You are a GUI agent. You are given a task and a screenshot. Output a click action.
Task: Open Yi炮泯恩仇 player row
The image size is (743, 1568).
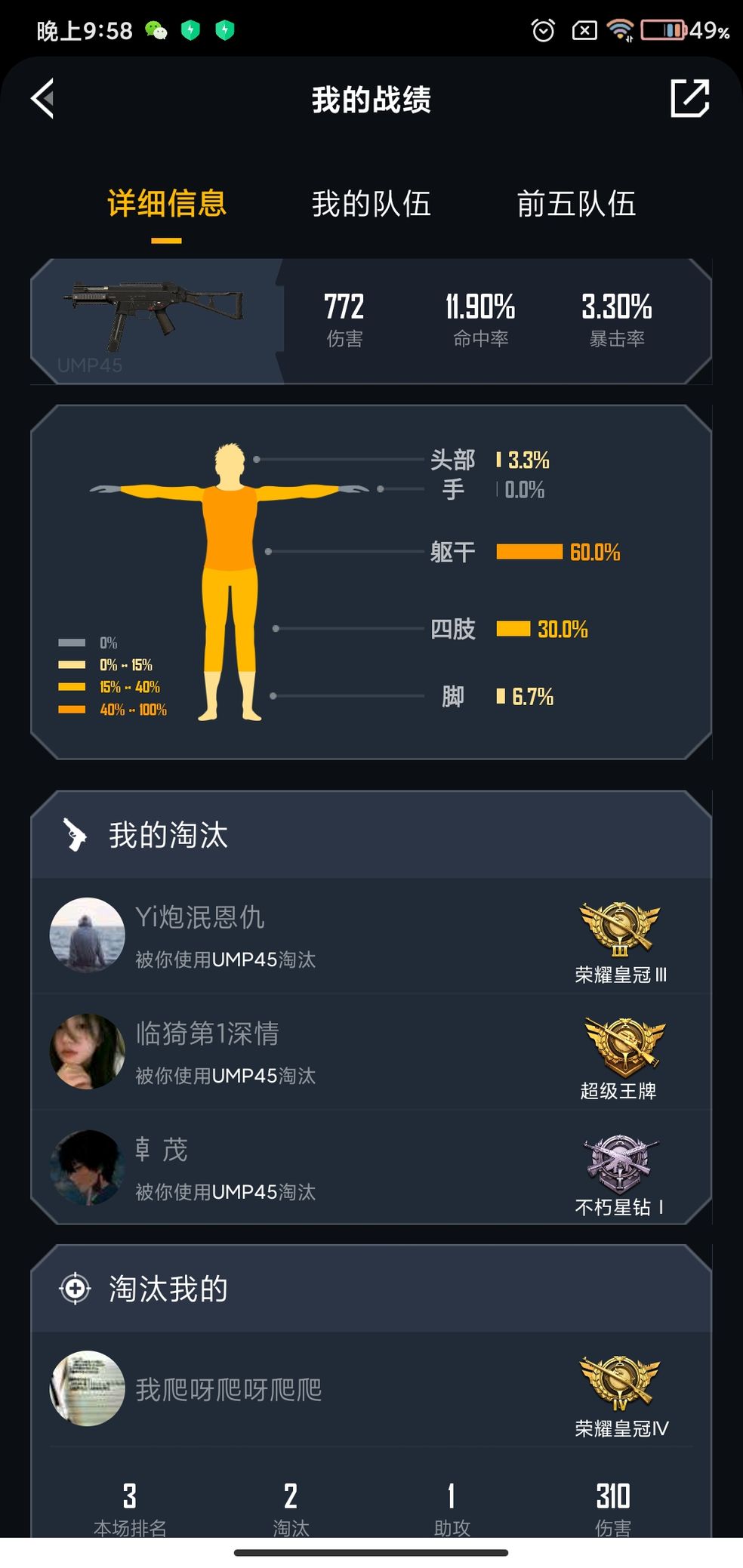370,936
